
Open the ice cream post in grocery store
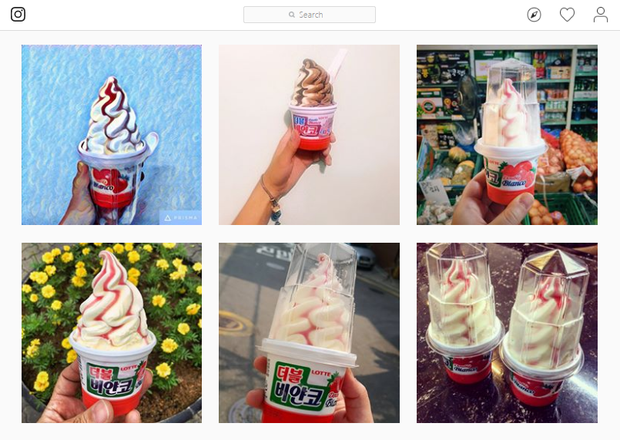point(506,134)
